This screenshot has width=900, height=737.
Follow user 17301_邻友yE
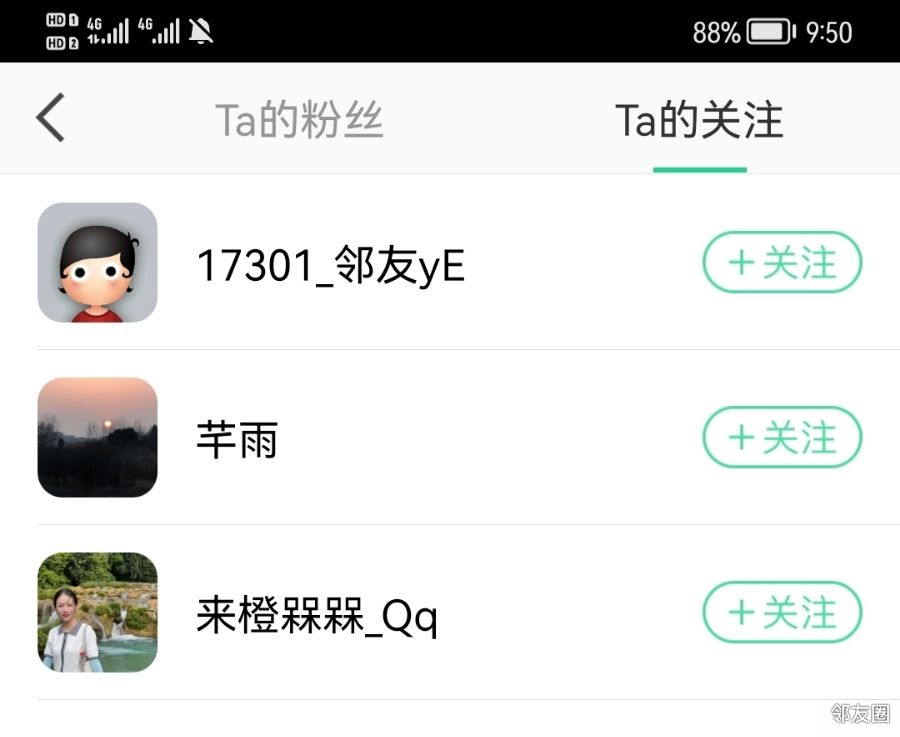(782, 263)
